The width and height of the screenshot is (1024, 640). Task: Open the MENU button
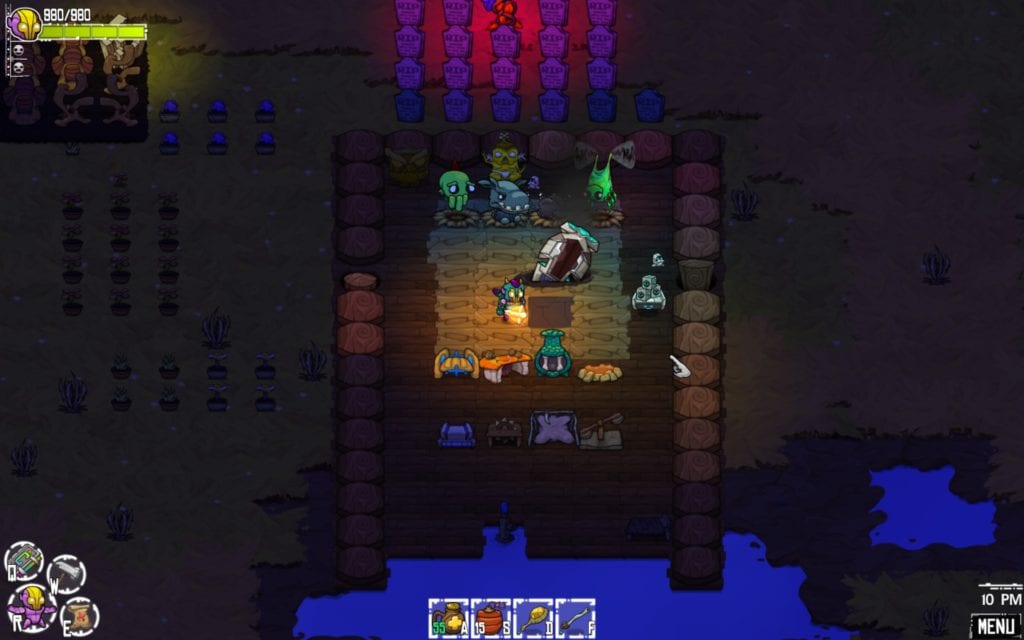[995, 626]
